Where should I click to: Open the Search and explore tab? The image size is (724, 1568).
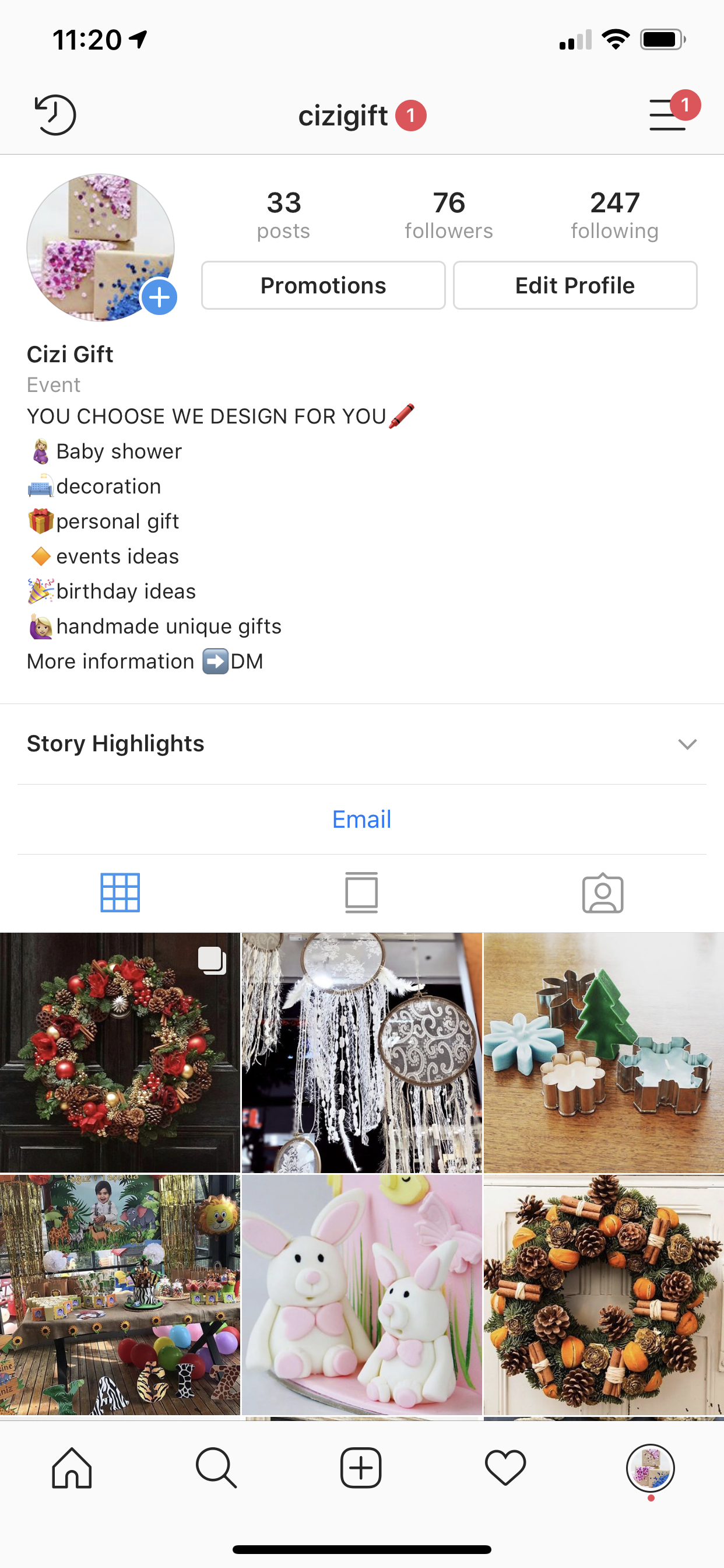pyautogui.click(x=216, y=1468)
